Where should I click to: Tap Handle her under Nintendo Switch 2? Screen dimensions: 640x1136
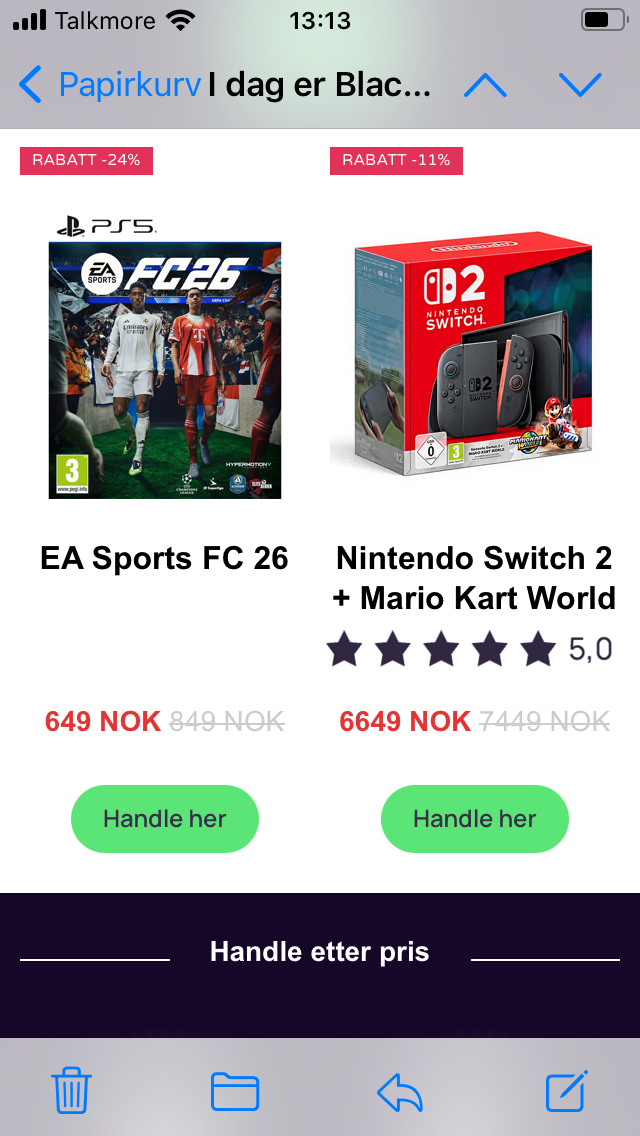pyautogui.click(x=475, y=819)
